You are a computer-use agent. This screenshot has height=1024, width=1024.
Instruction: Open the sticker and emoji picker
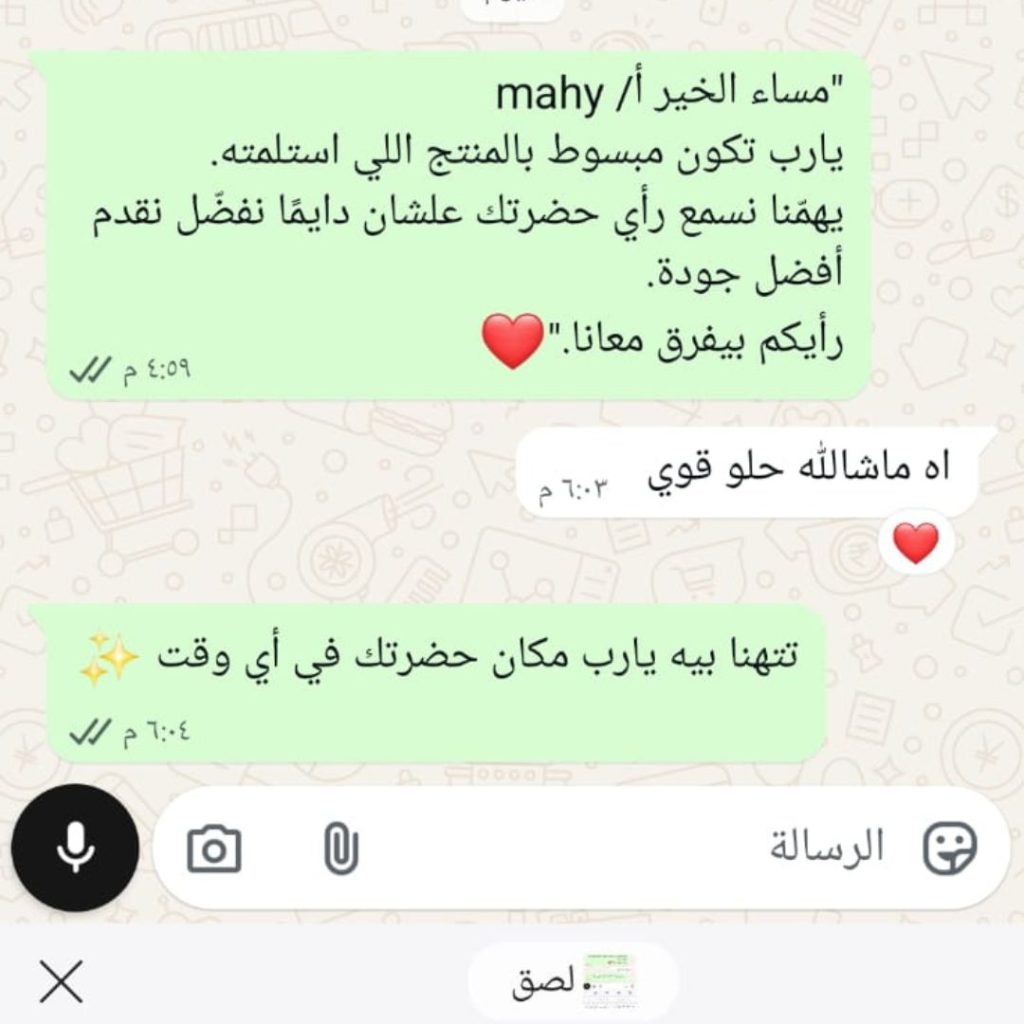coord(948,849)
